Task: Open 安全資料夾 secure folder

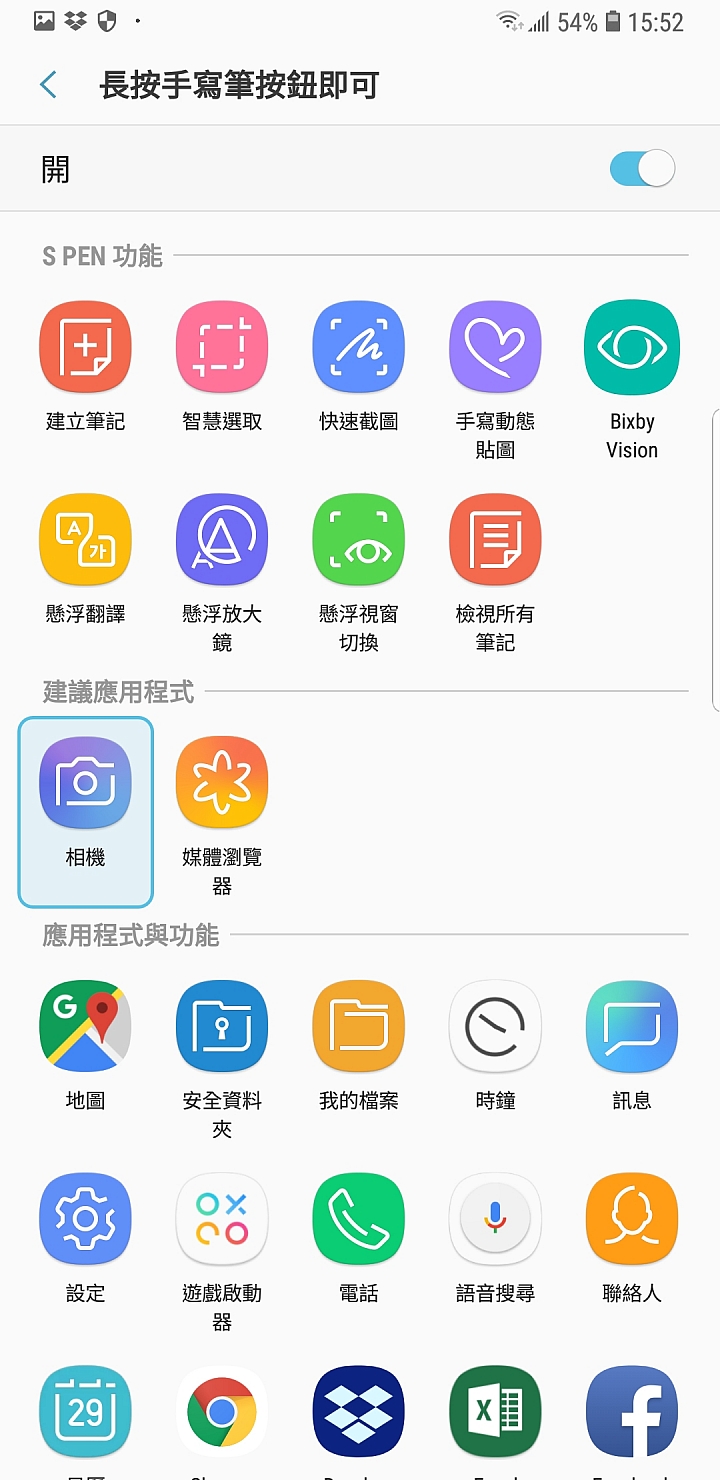Action: (x=221, y=1026)
